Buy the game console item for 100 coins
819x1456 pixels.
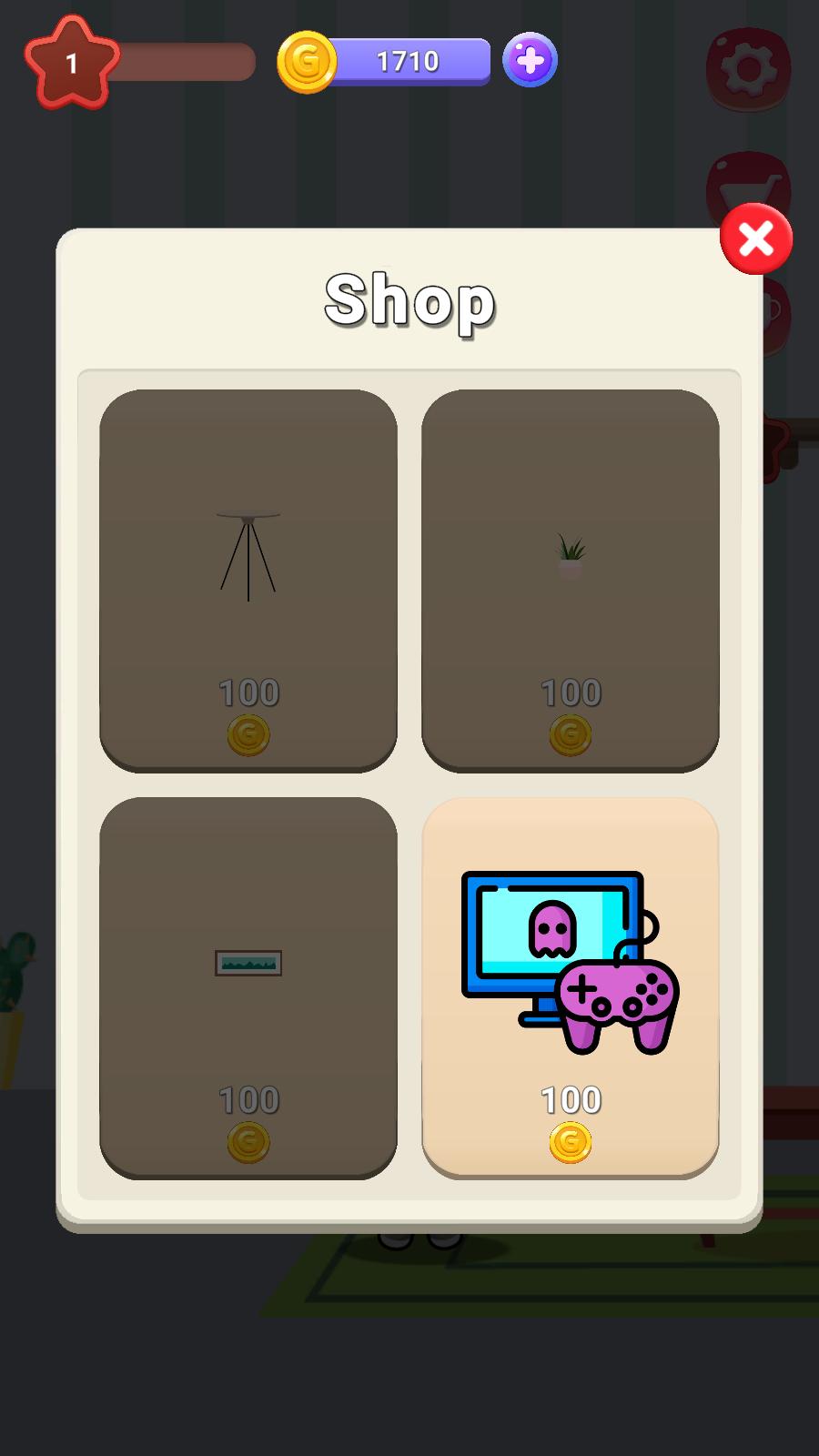click(571, 988)
